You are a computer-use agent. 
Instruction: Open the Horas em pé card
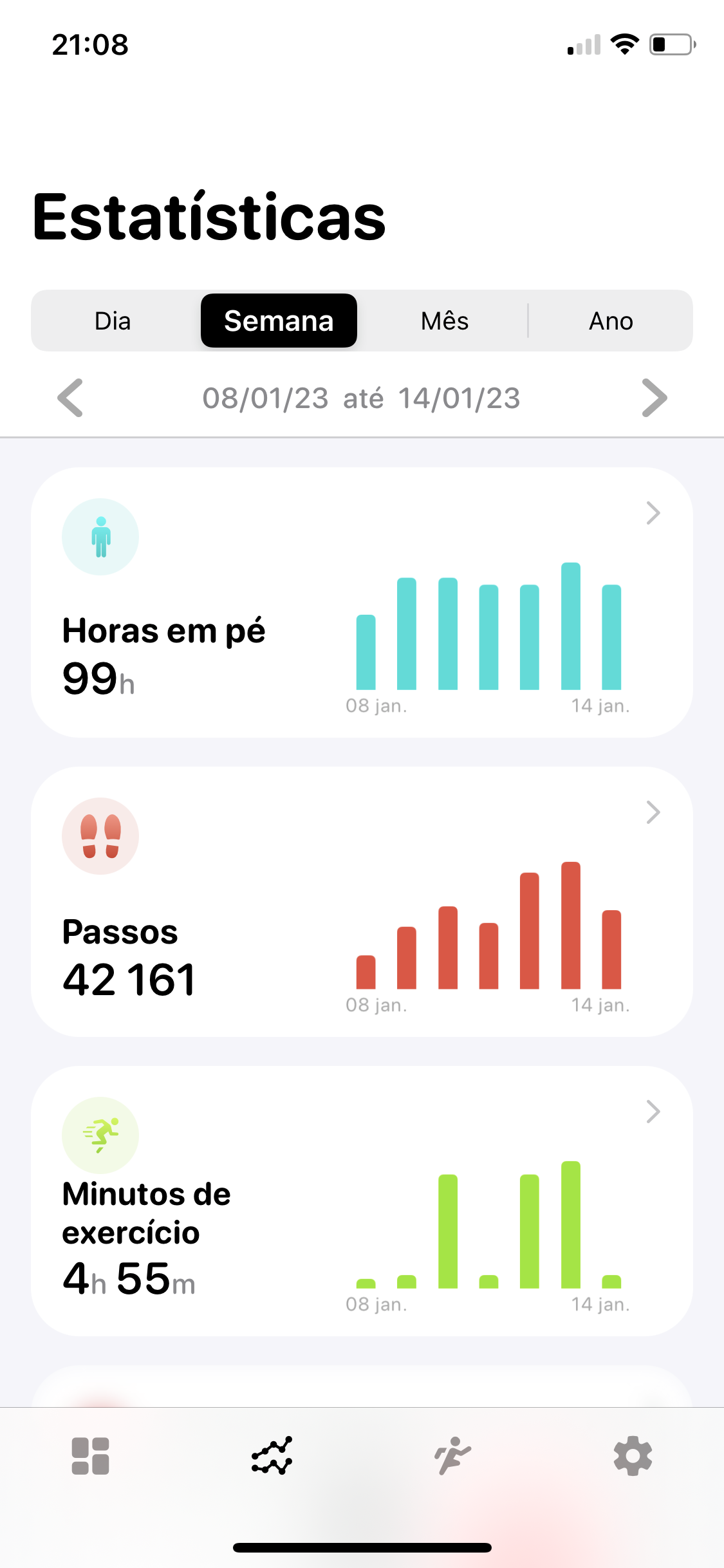[x=362, y=602]
